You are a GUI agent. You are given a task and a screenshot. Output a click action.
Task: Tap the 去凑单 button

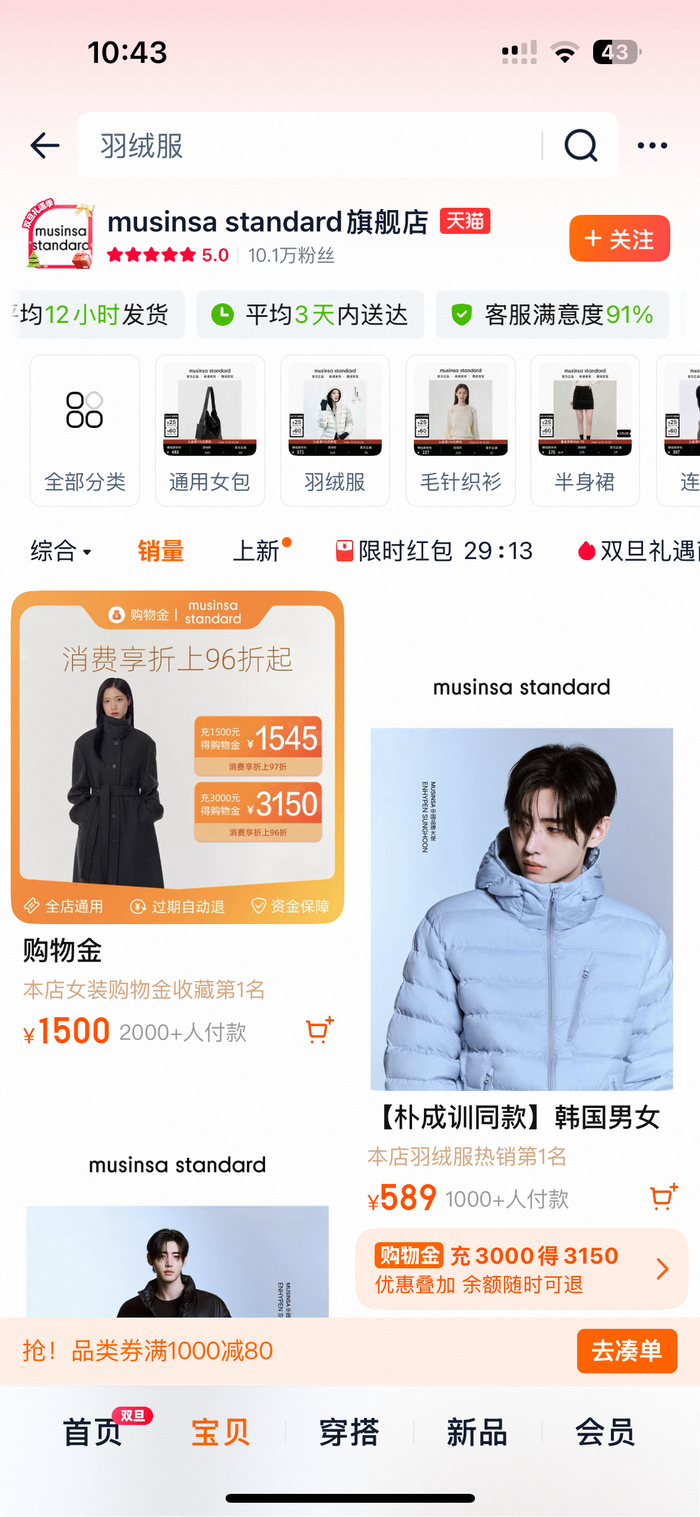(x=626, y=1351)
